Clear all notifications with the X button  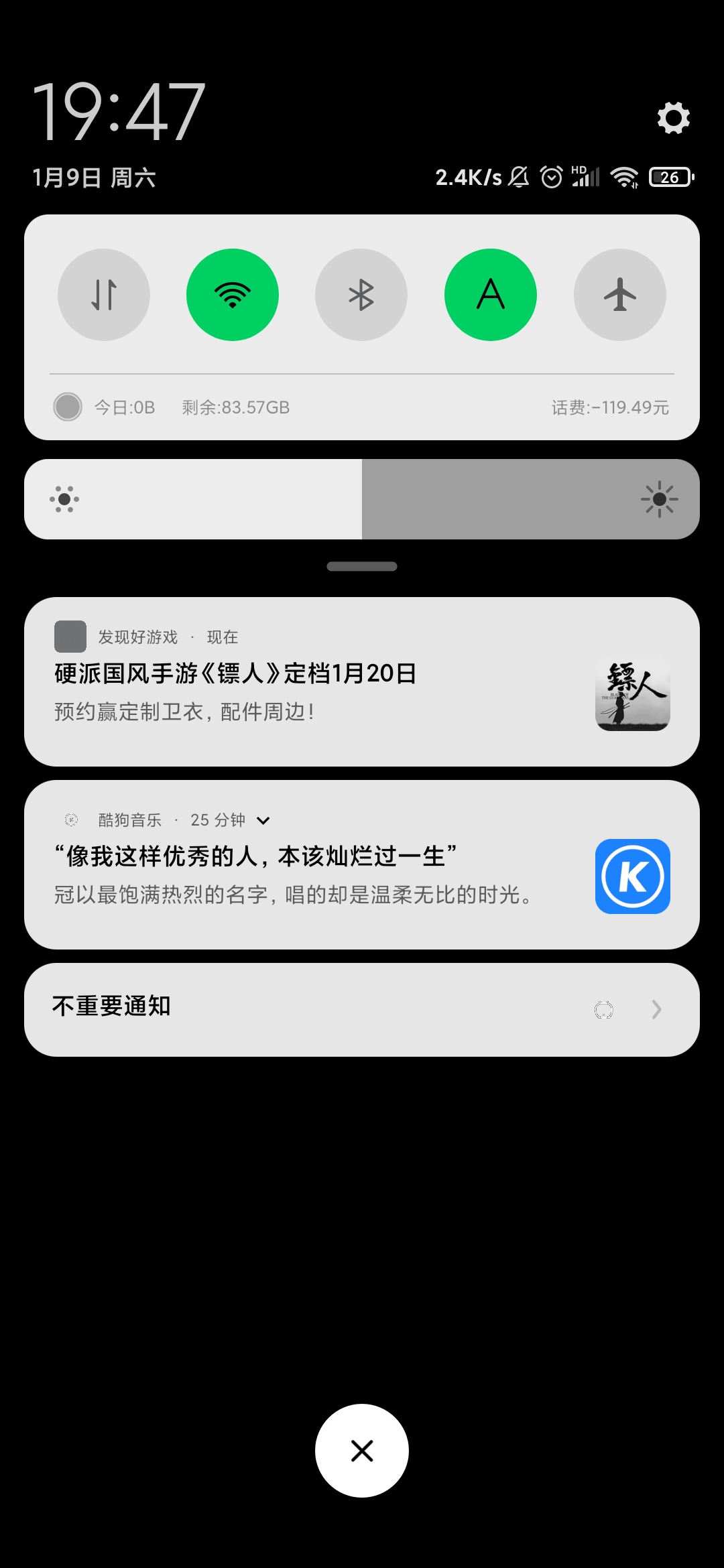pyautogui.click(x=362, y=1451)
